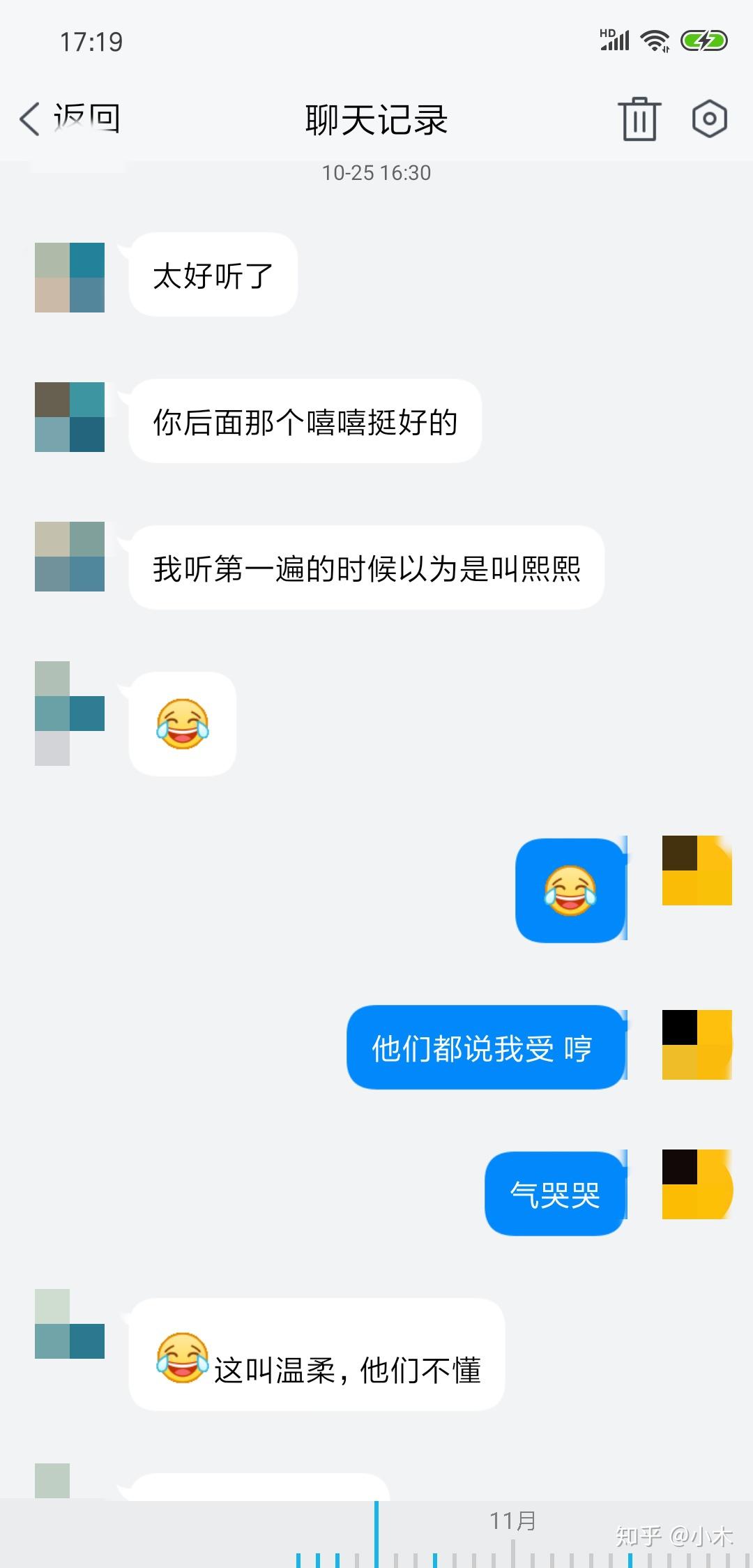This screenshot has height=1568, width=753.
Task: Go back via the 返回 button
Action: coord(70,119)
